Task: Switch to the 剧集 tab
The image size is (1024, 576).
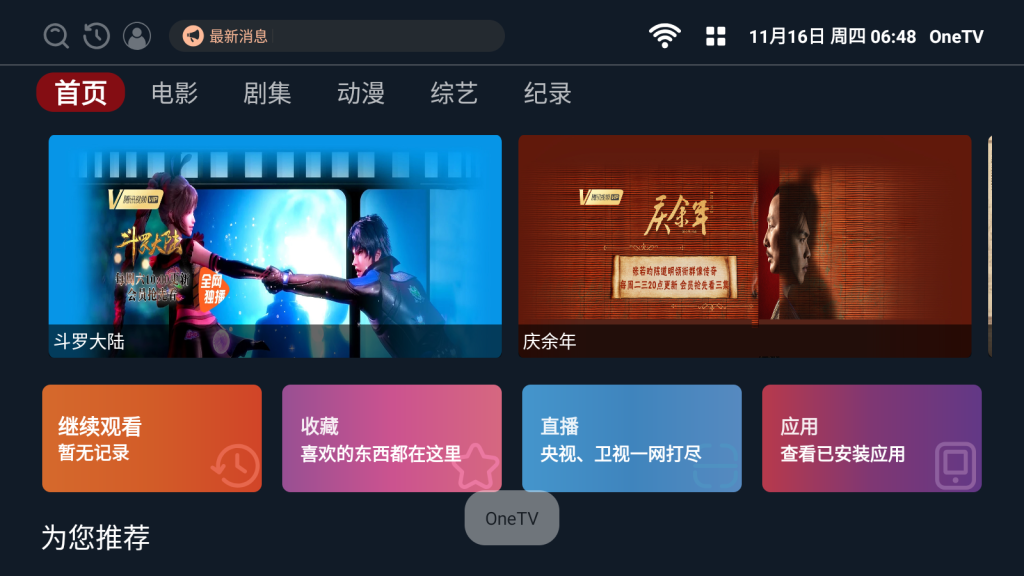Action: click(267, 93)
